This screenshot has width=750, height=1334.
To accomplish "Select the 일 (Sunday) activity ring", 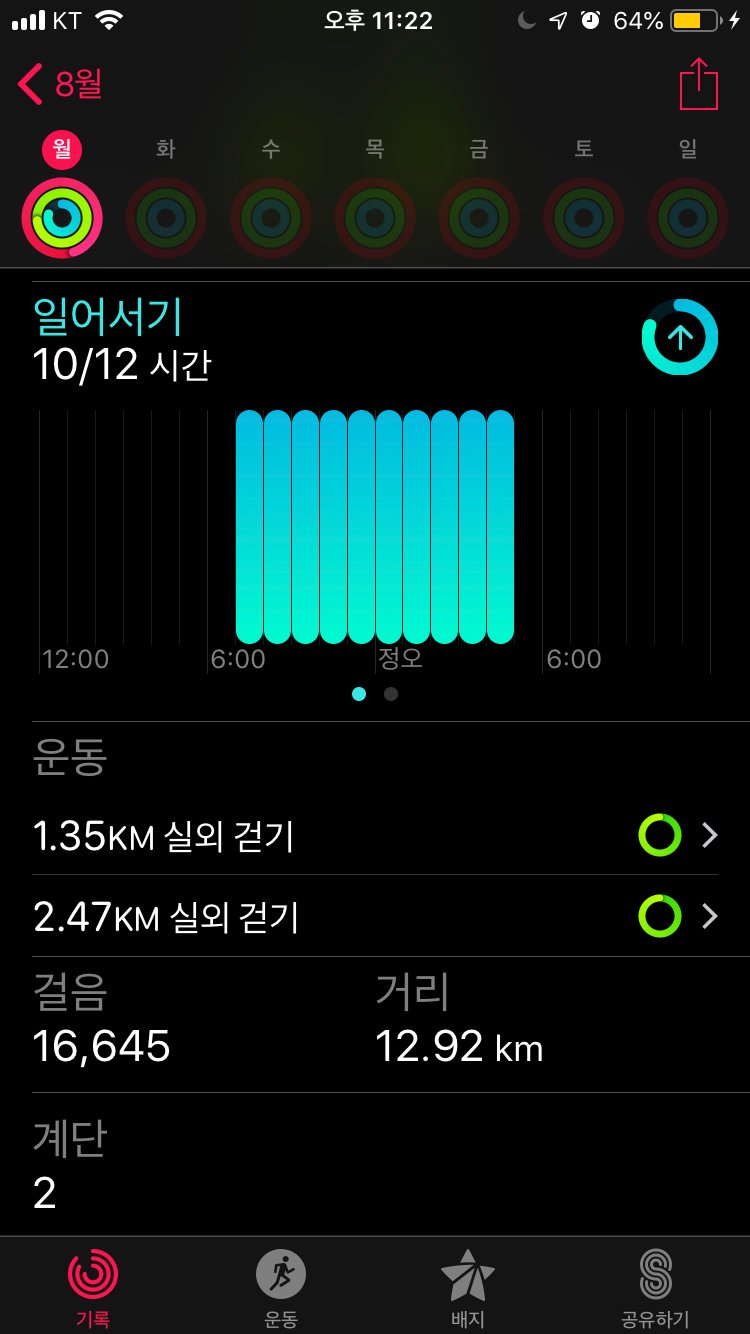I will pyautogui.click(x=688, y=217).
